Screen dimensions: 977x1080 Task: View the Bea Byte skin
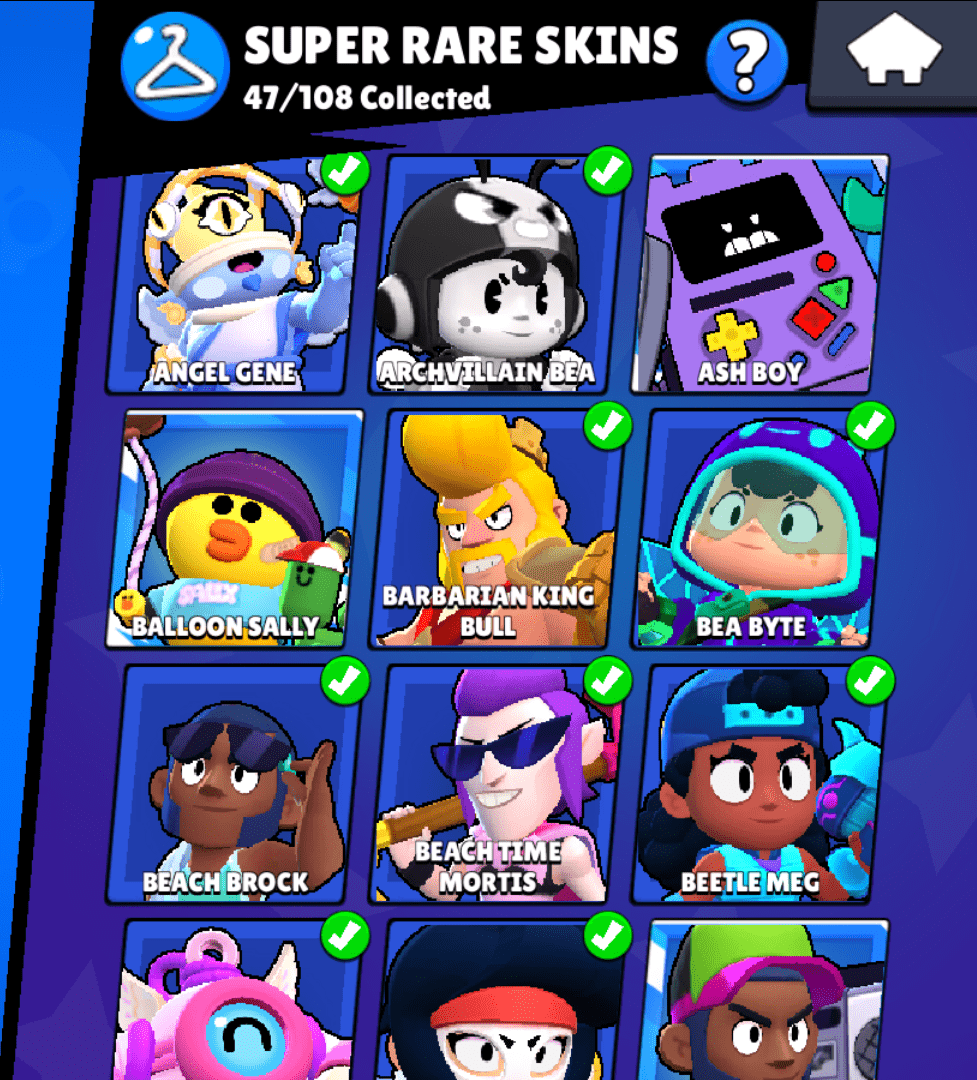tap(762, 528)
